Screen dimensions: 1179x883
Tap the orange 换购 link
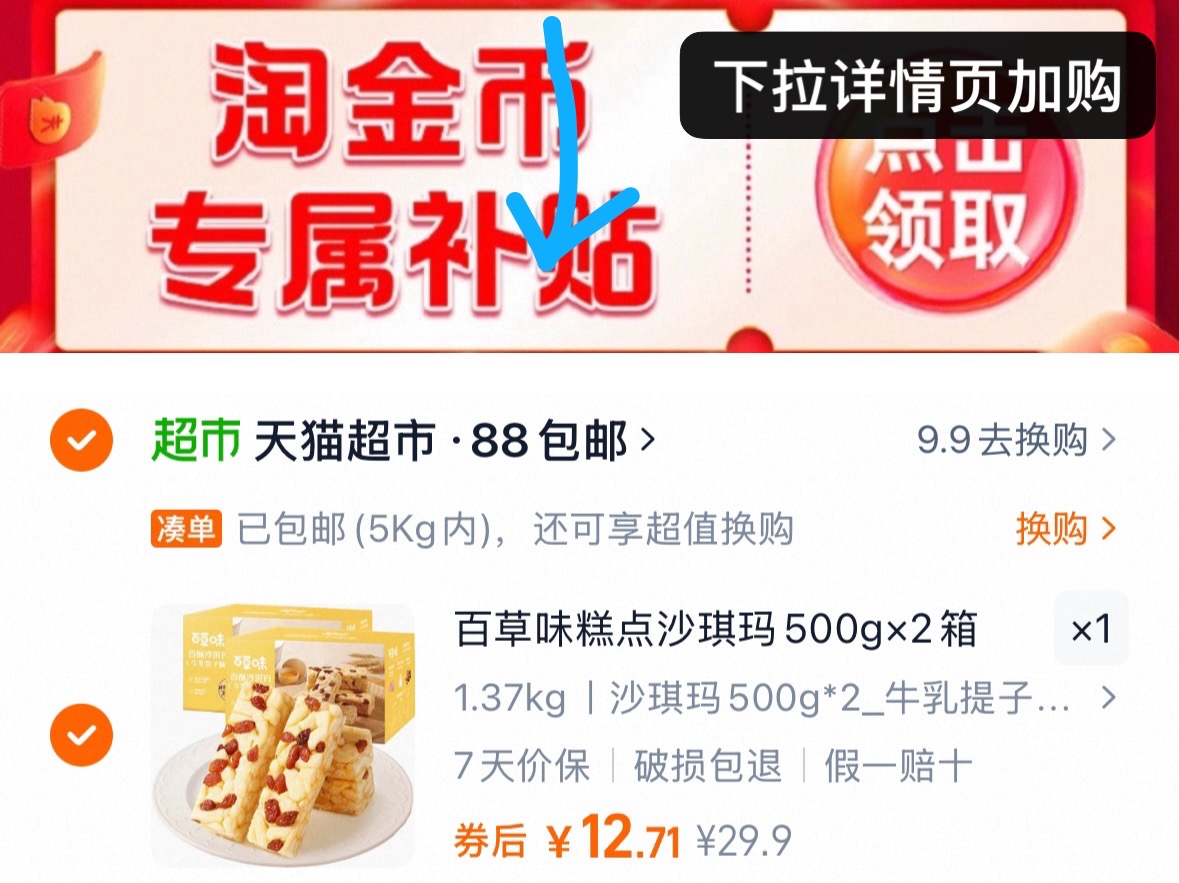click(x=1065, y=528)
